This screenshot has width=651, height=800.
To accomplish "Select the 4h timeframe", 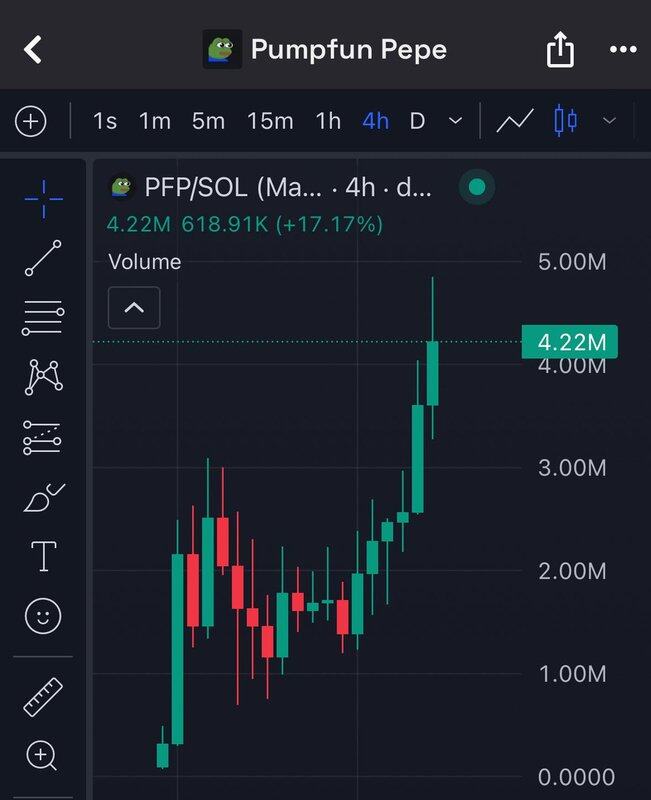I will tap(376, 122).
